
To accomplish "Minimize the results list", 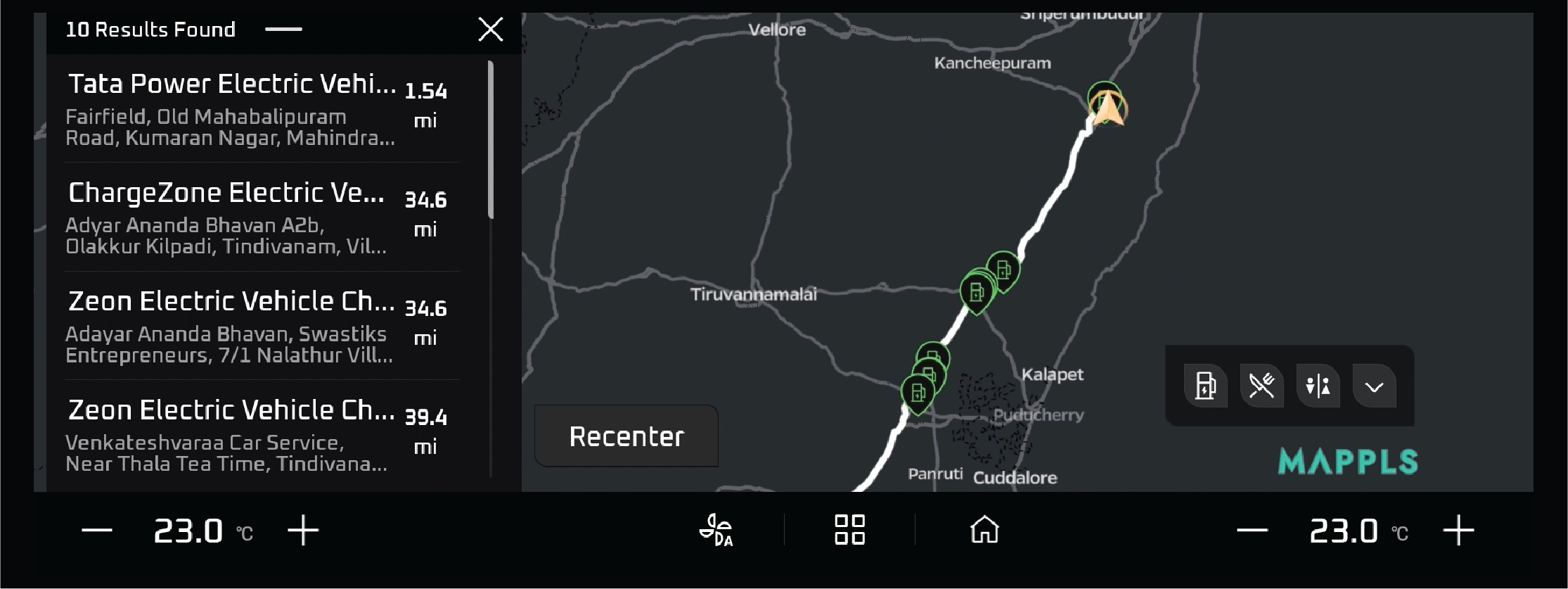I will pos(283,30).
